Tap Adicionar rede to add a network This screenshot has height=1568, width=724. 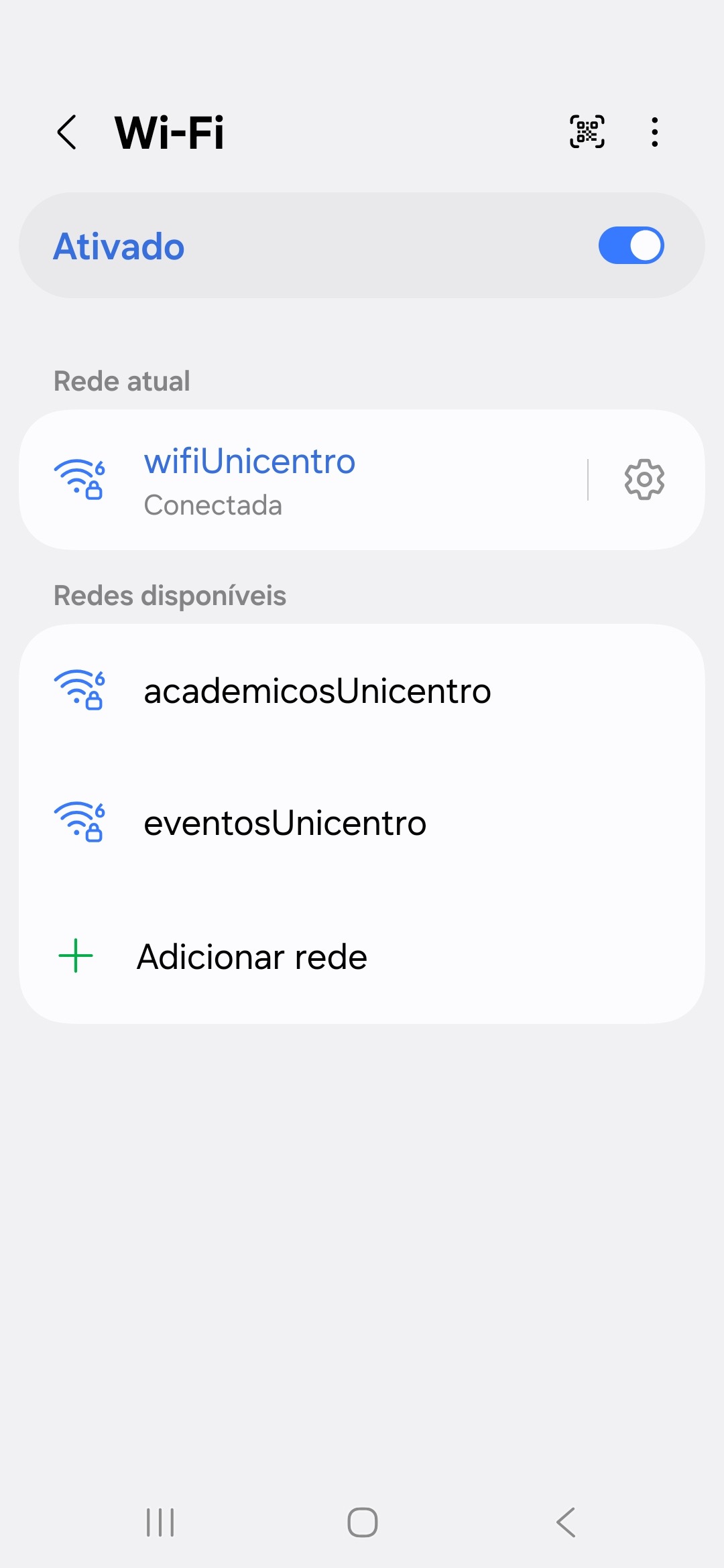(251, 957)
